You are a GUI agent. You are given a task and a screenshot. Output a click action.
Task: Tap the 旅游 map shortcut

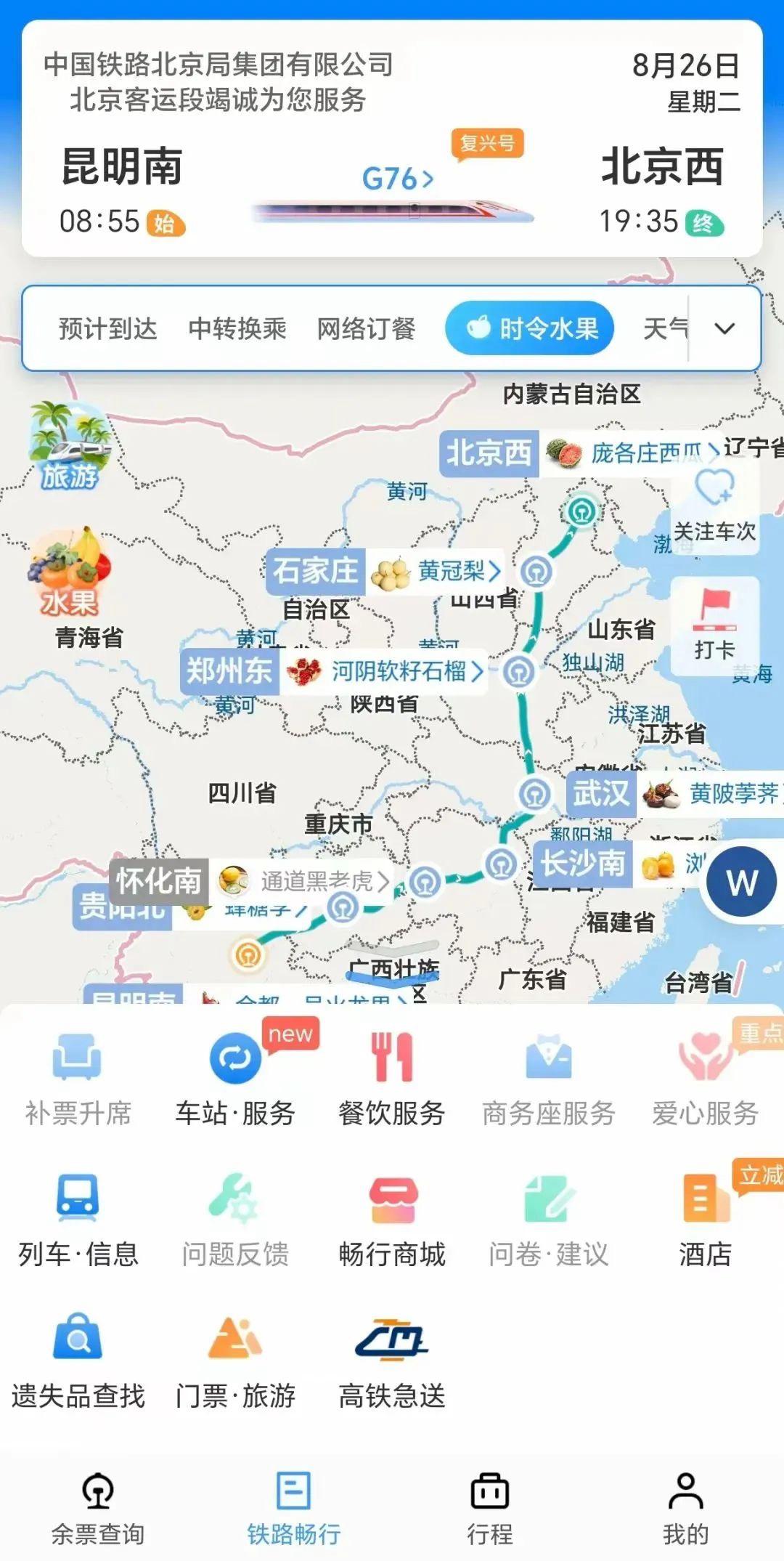pyautogui.click(x=69, y=445)
